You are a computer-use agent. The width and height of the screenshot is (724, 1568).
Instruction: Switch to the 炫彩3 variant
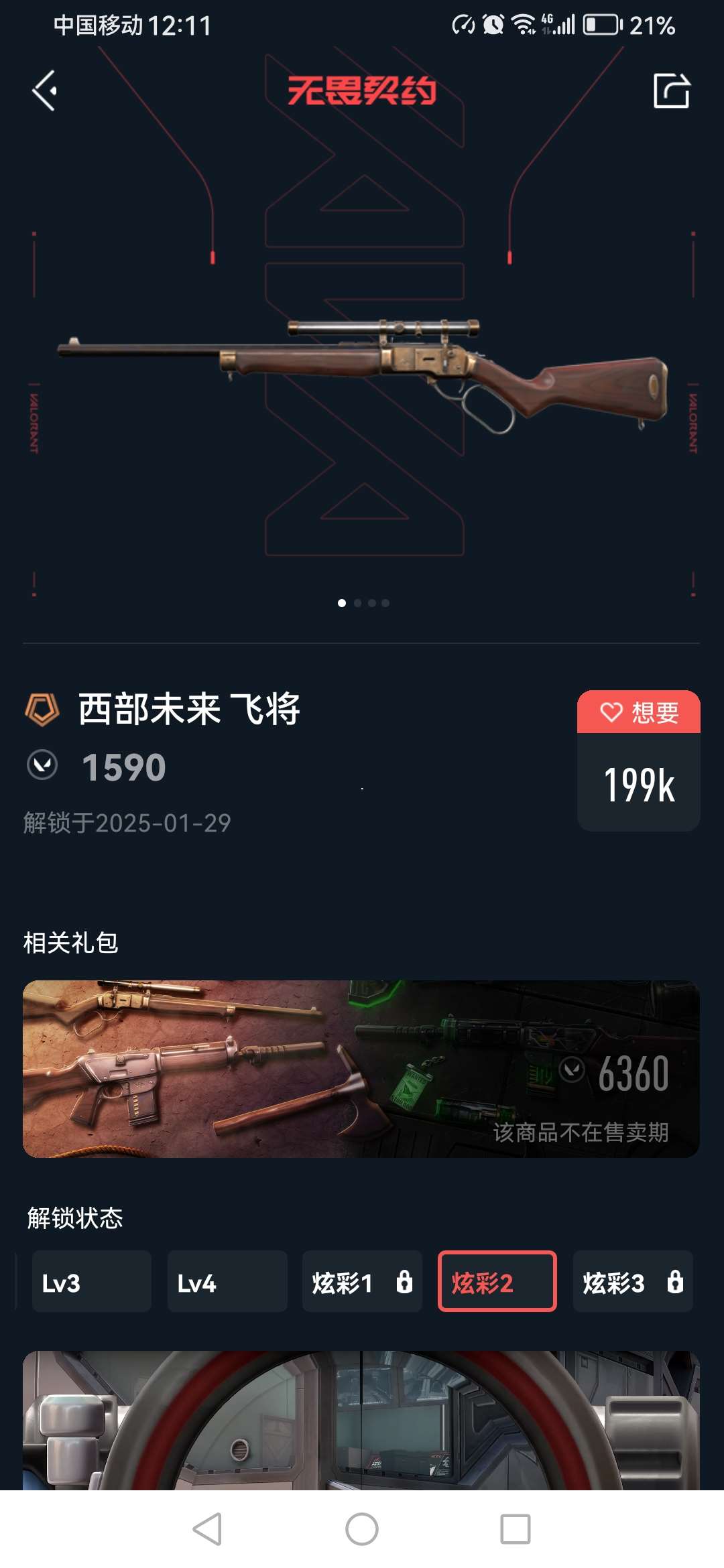(632, 1281)
